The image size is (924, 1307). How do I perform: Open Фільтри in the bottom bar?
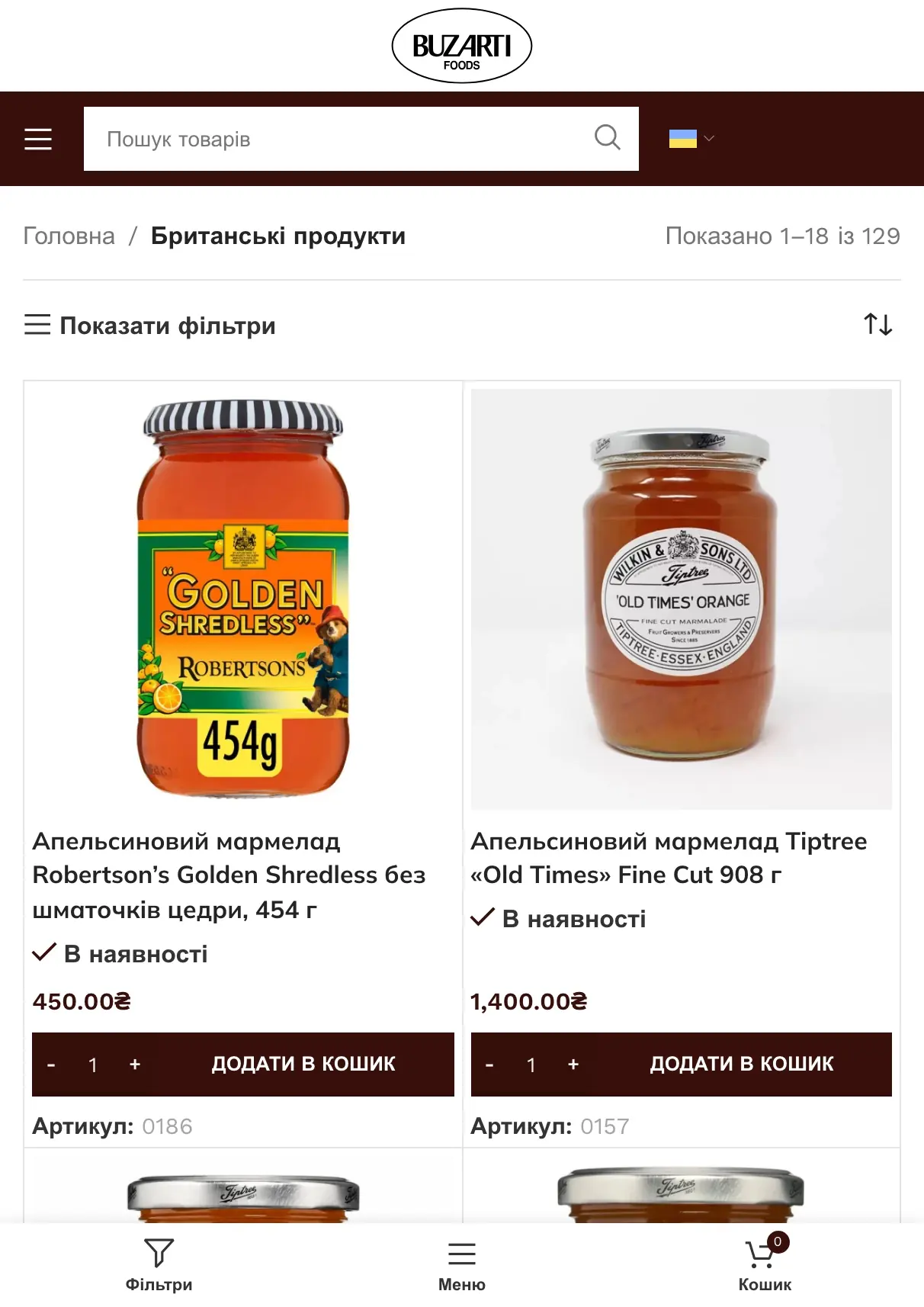pyautogui.click(x=159, y=1265)
